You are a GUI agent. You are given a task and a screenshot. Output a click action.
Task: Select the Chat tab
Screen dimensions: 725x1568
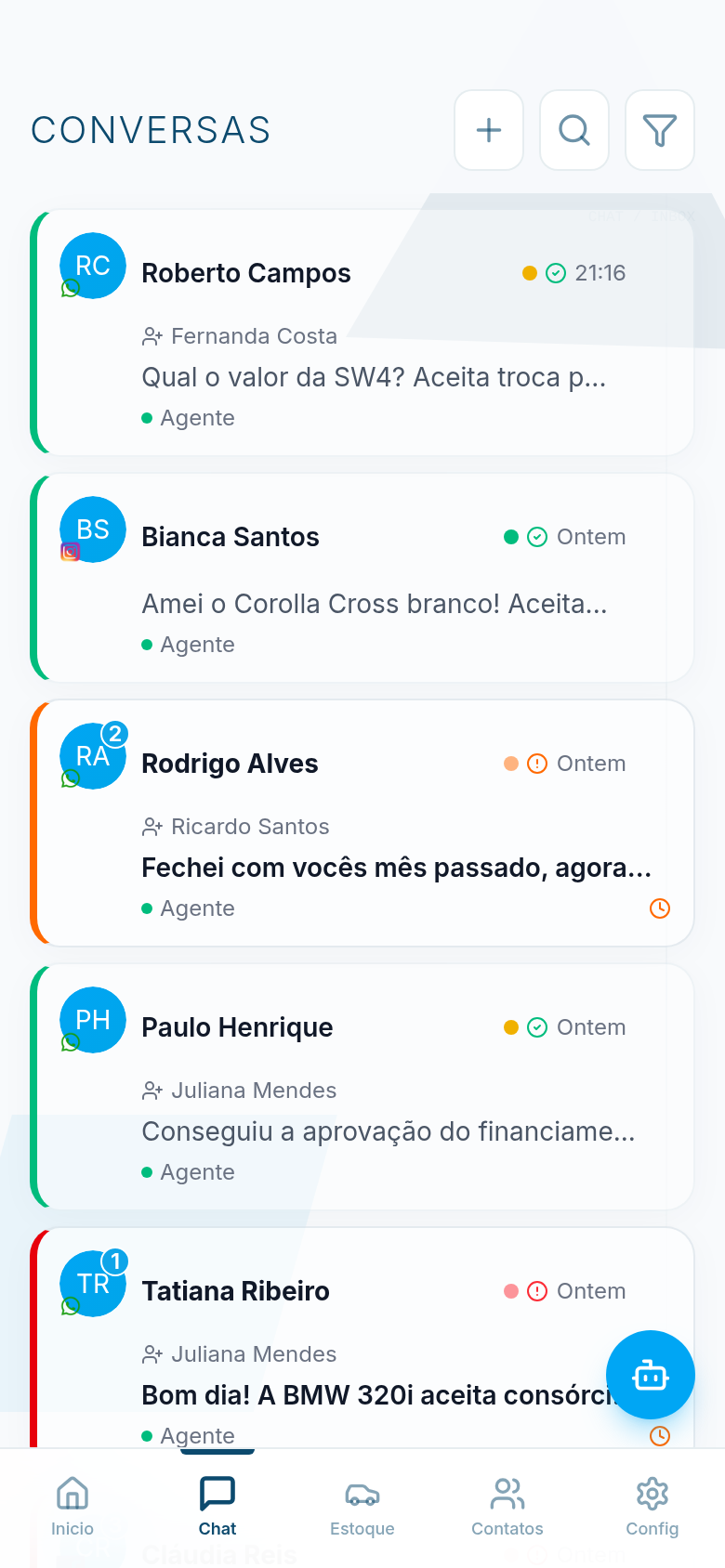point(217,1507)
